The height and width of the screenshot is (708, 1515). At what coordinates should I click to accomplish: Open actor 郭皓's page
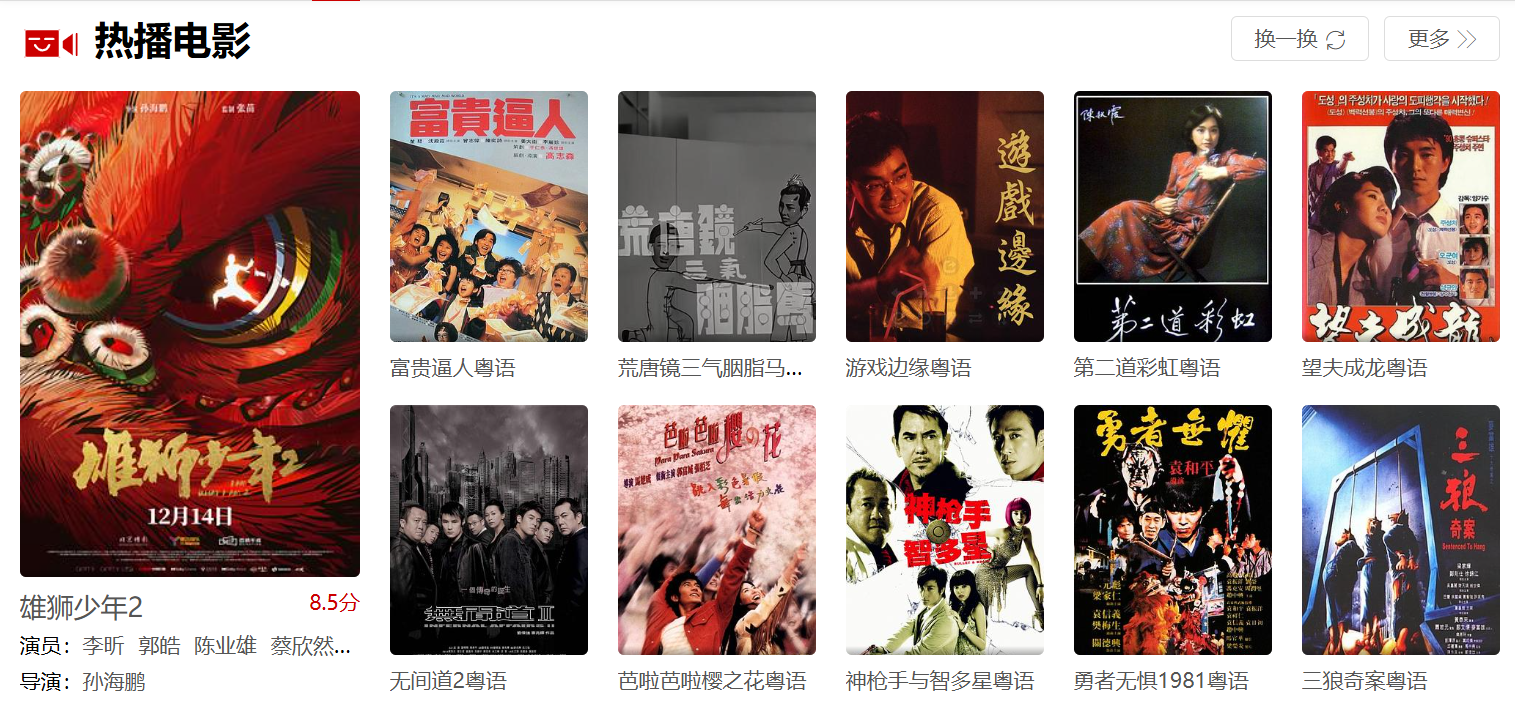159,646
